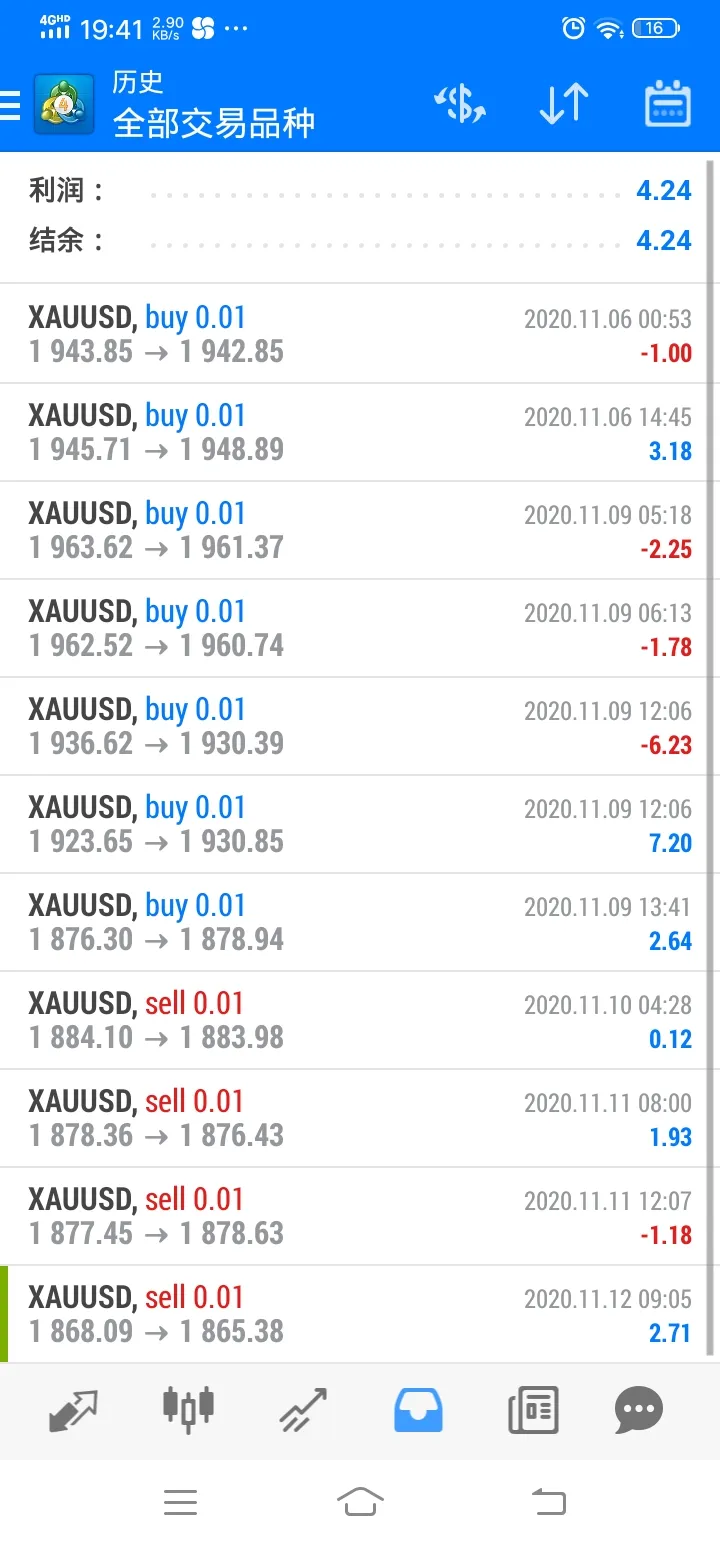Select the trade dated 2020.11.09 05:18

click(360, 530)
